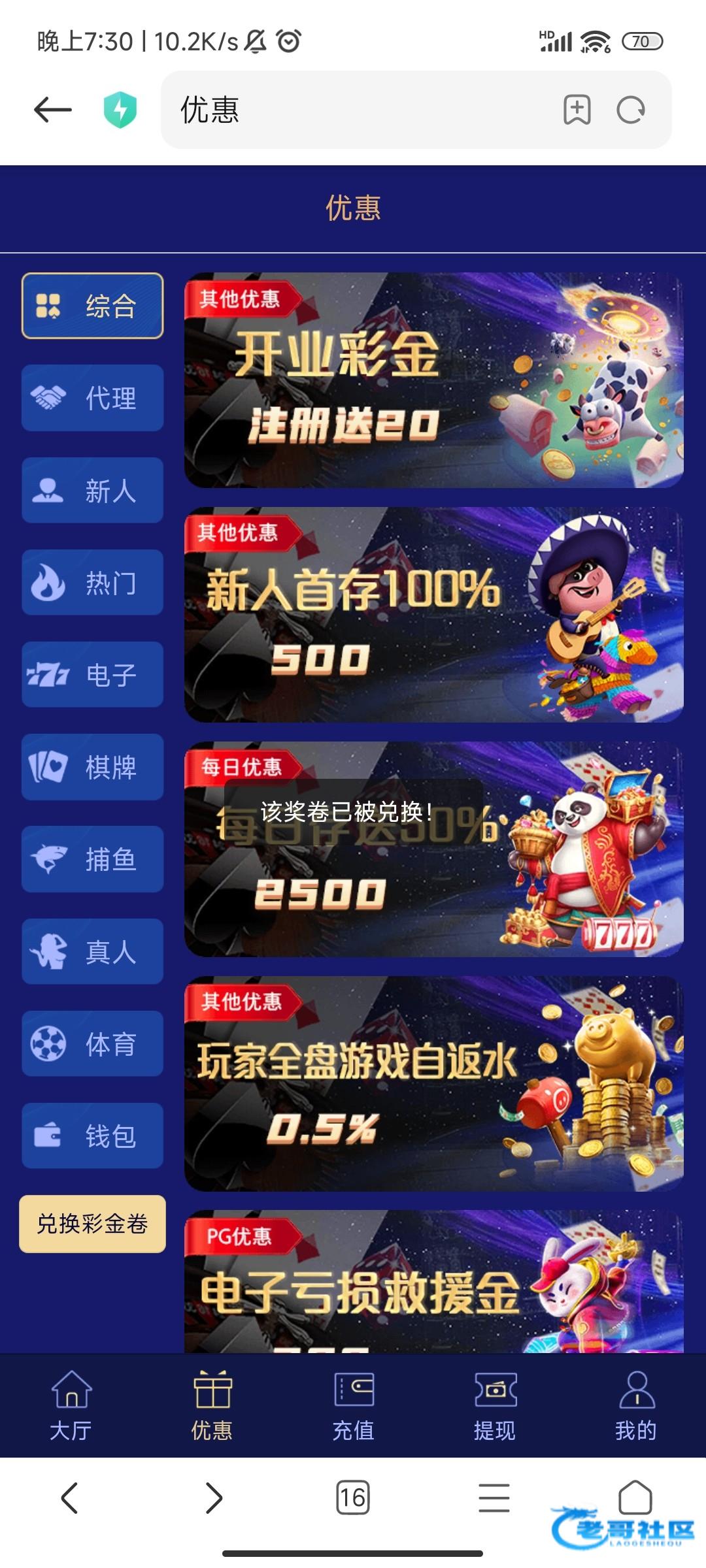Viewport: 706px width, 1568px height.
Task: Select the 代理 category
Action: pyautogui.click(x=92, y=398)
